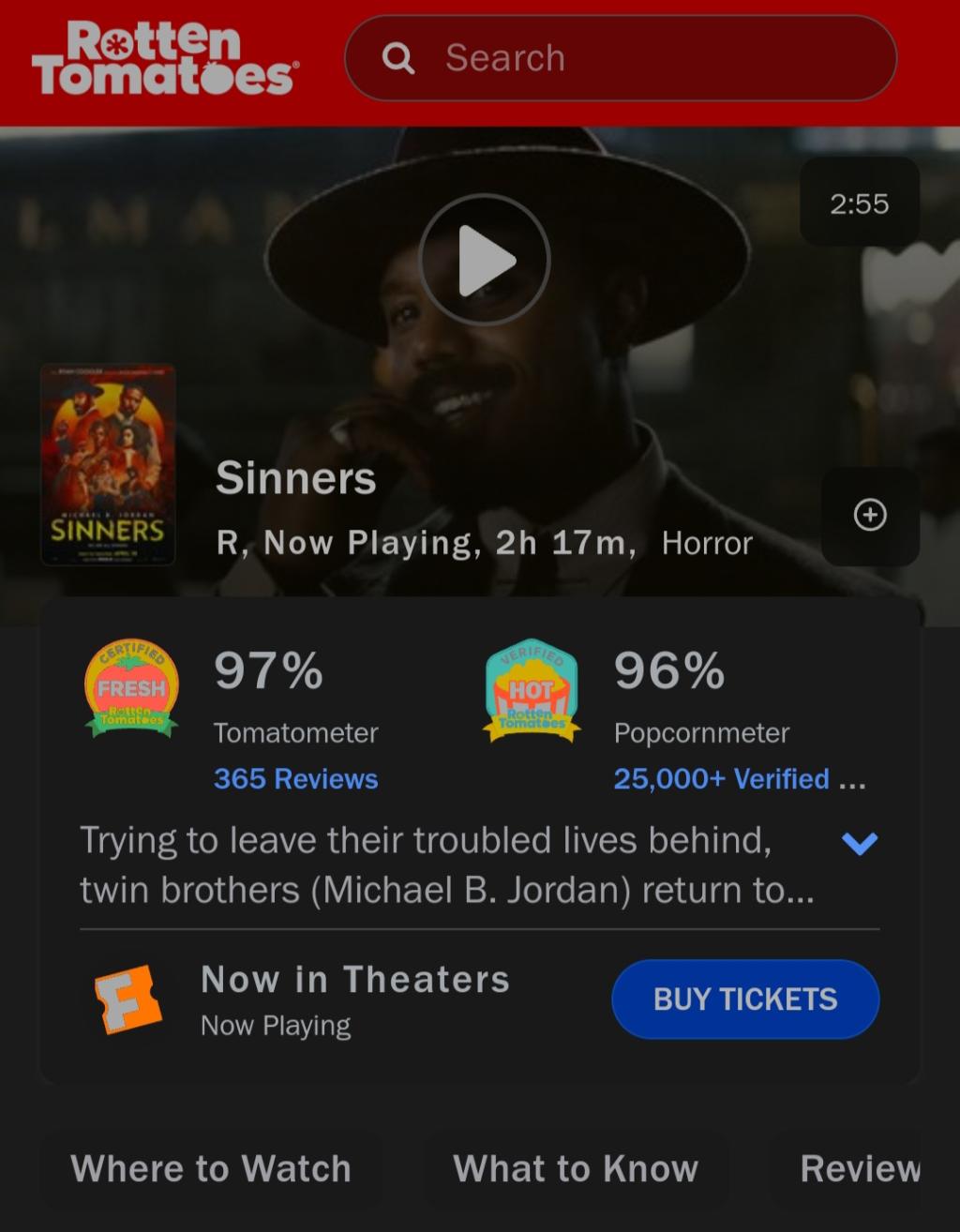This screenshot has height=1232, width=960.
Task: Jump to Reviews section
Action: [x=859, y=1169]
